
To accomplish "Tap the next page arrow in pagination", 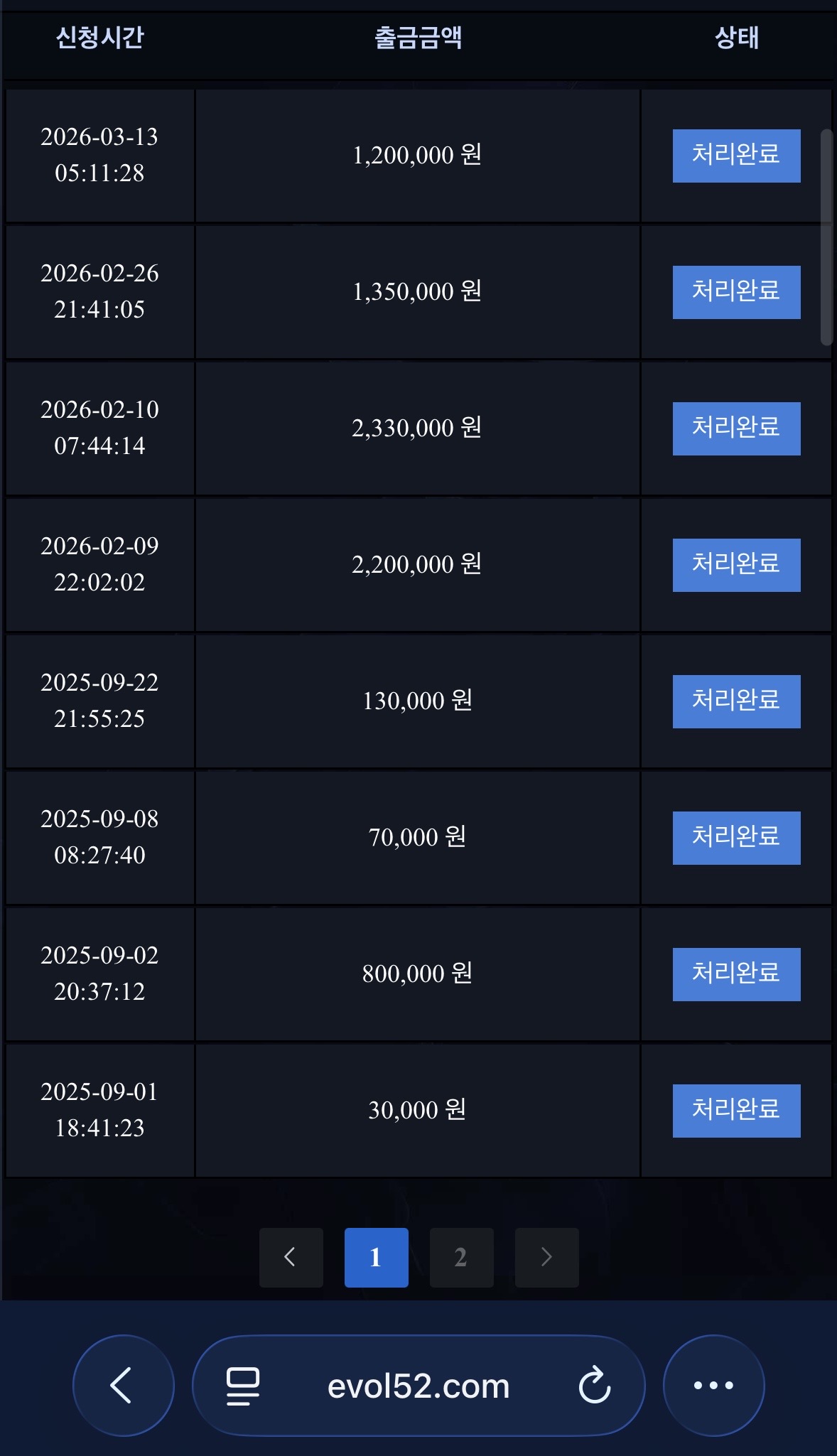I will (x=546, y=1257).
